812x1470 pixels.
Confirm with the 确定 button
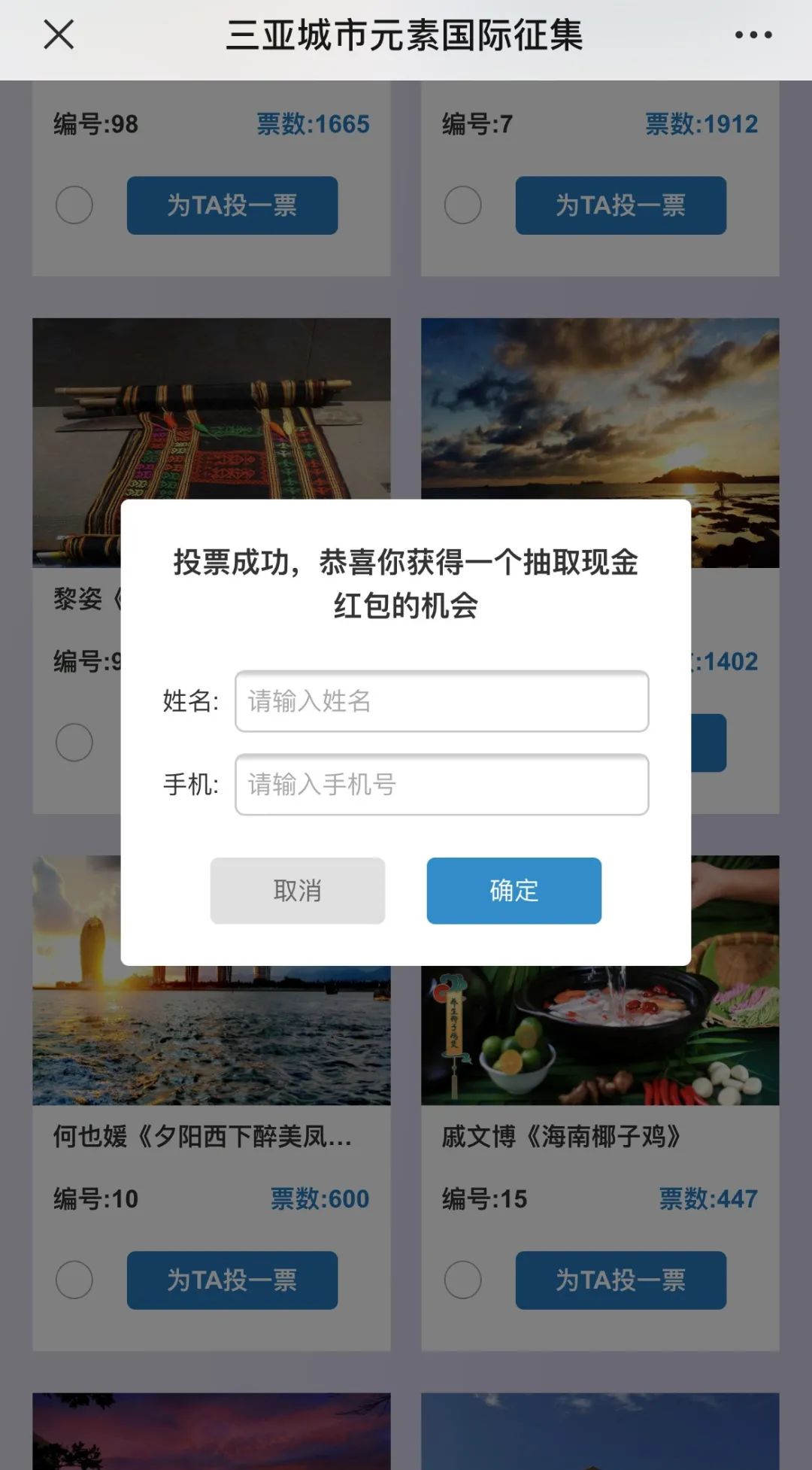514,891
